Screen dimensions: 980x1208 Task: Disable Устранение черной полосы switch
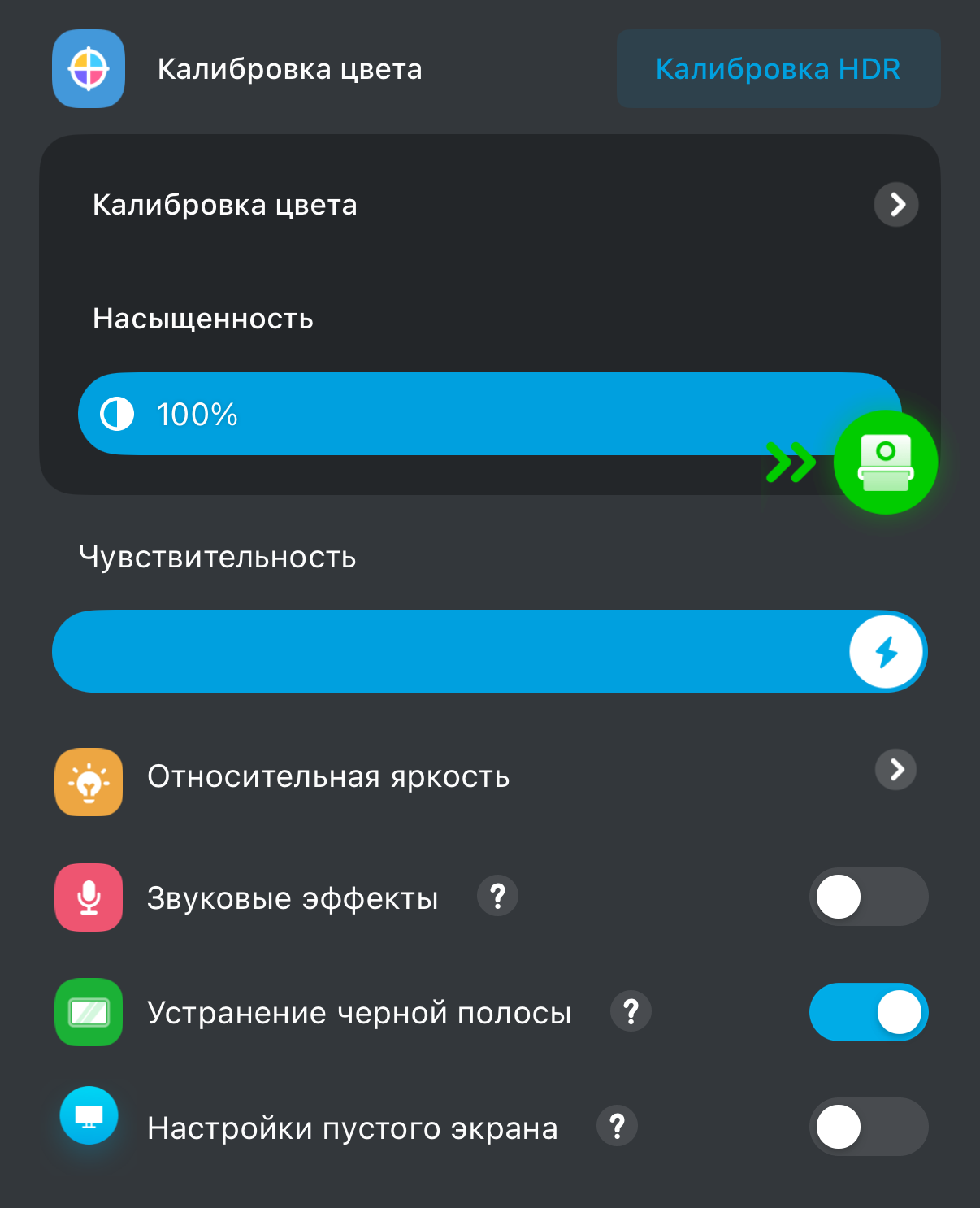tap(868, 1012)
